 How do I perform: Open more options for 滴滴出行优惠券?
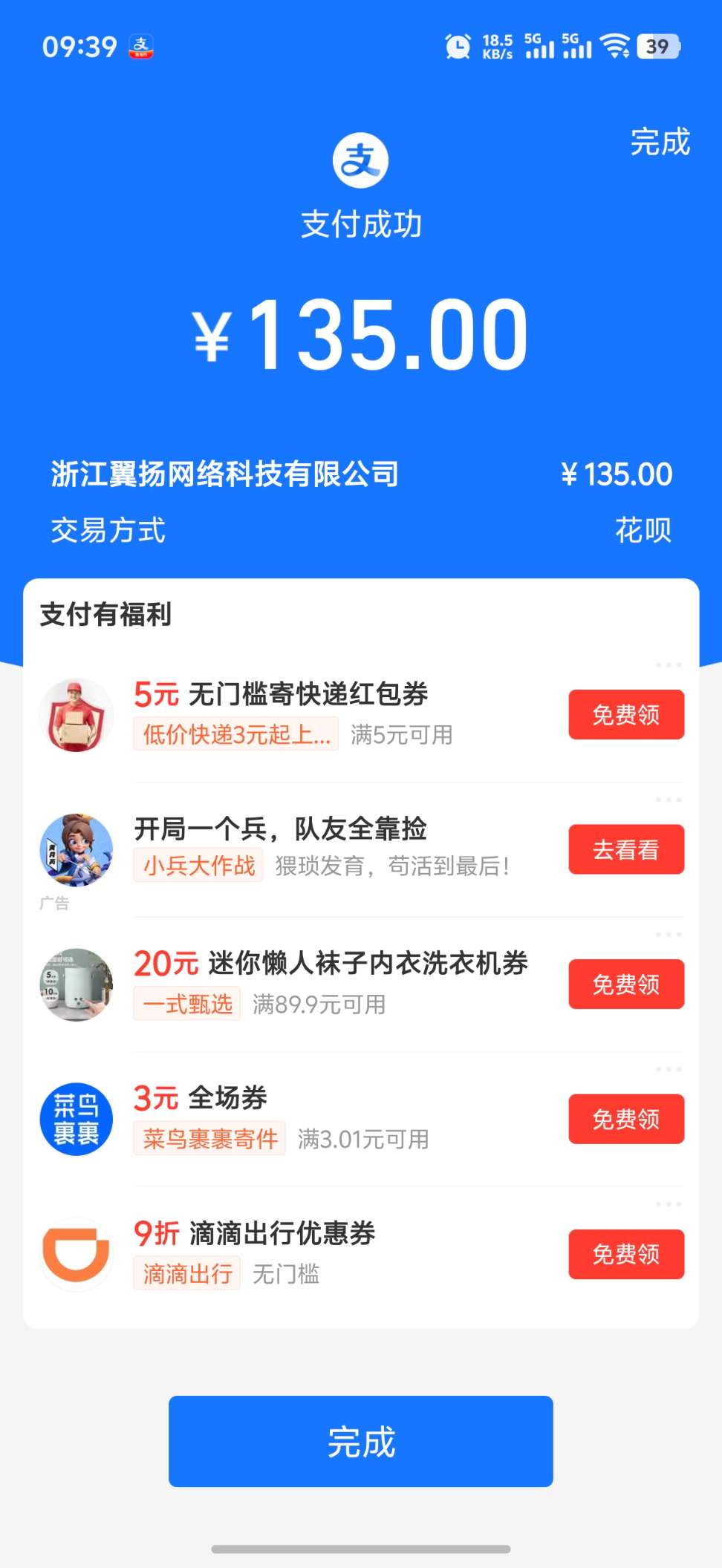[669, 1204]
